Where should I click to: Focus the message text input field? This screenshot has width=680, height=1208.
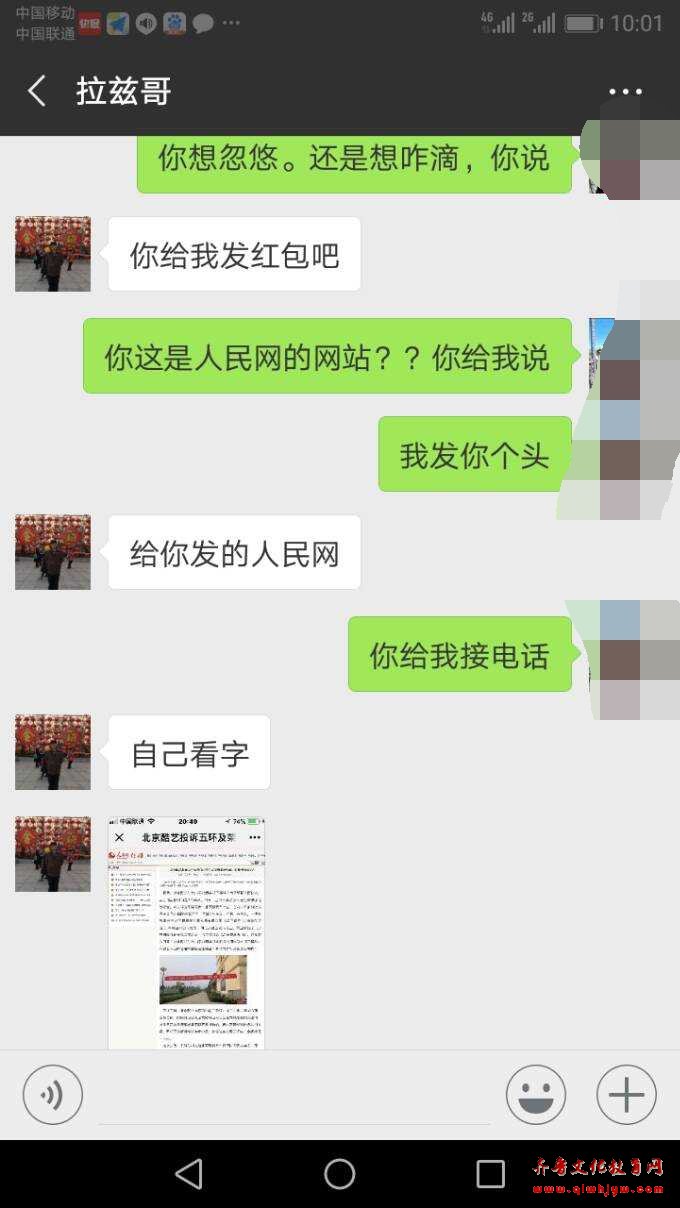(294, 1098)
